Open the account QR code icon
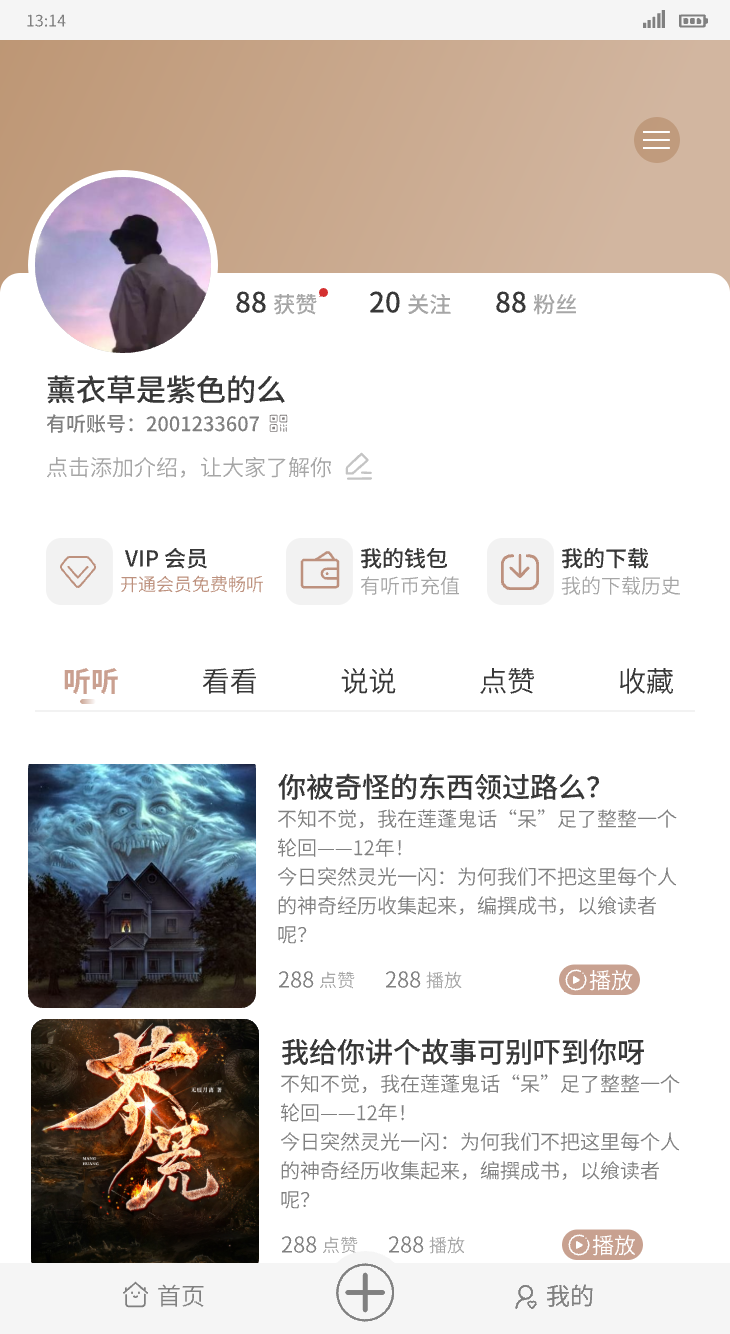 click(279, 424)
